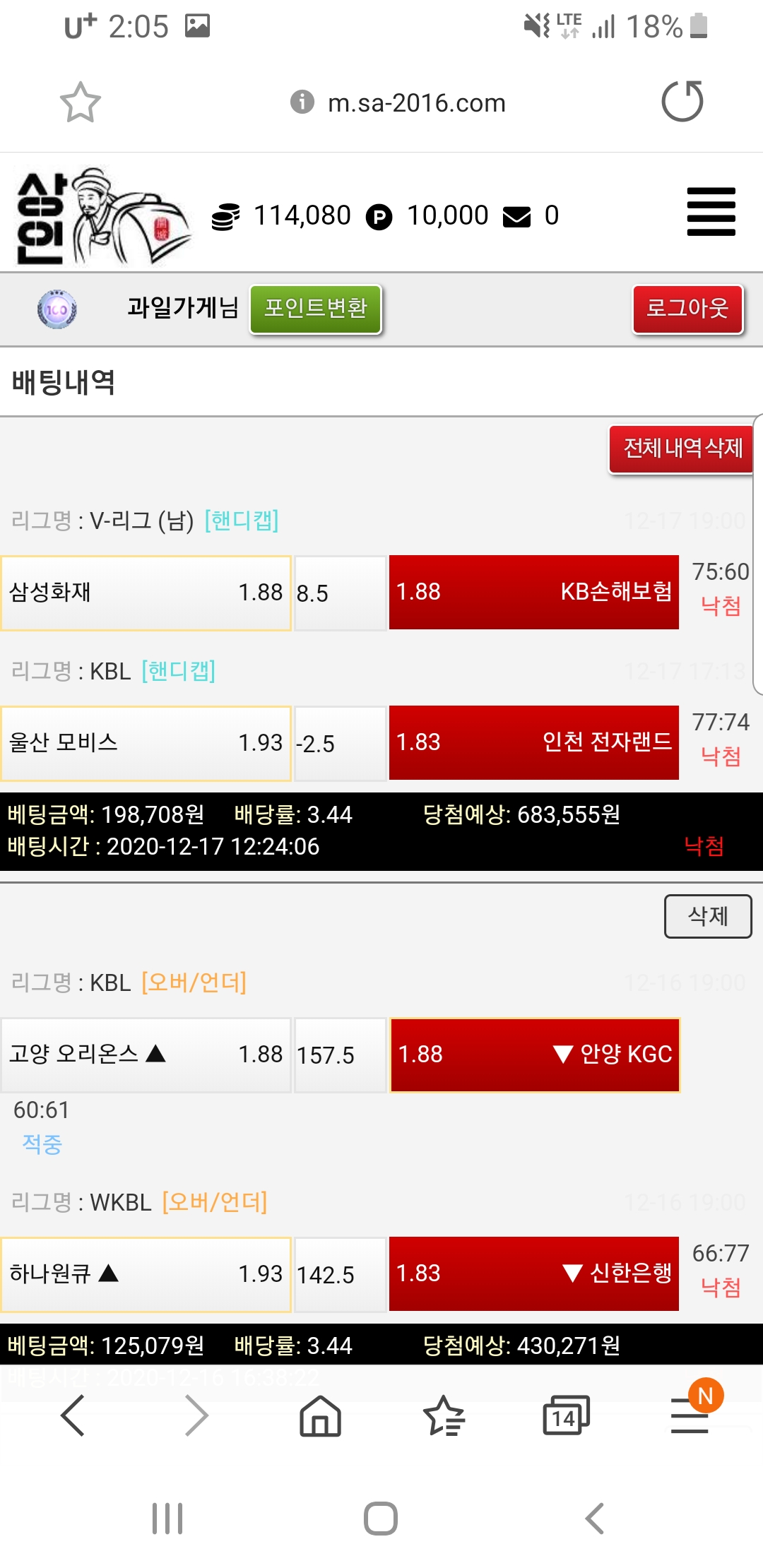Open the envelope messages icon
The image size is (763, 1568).
516,216
